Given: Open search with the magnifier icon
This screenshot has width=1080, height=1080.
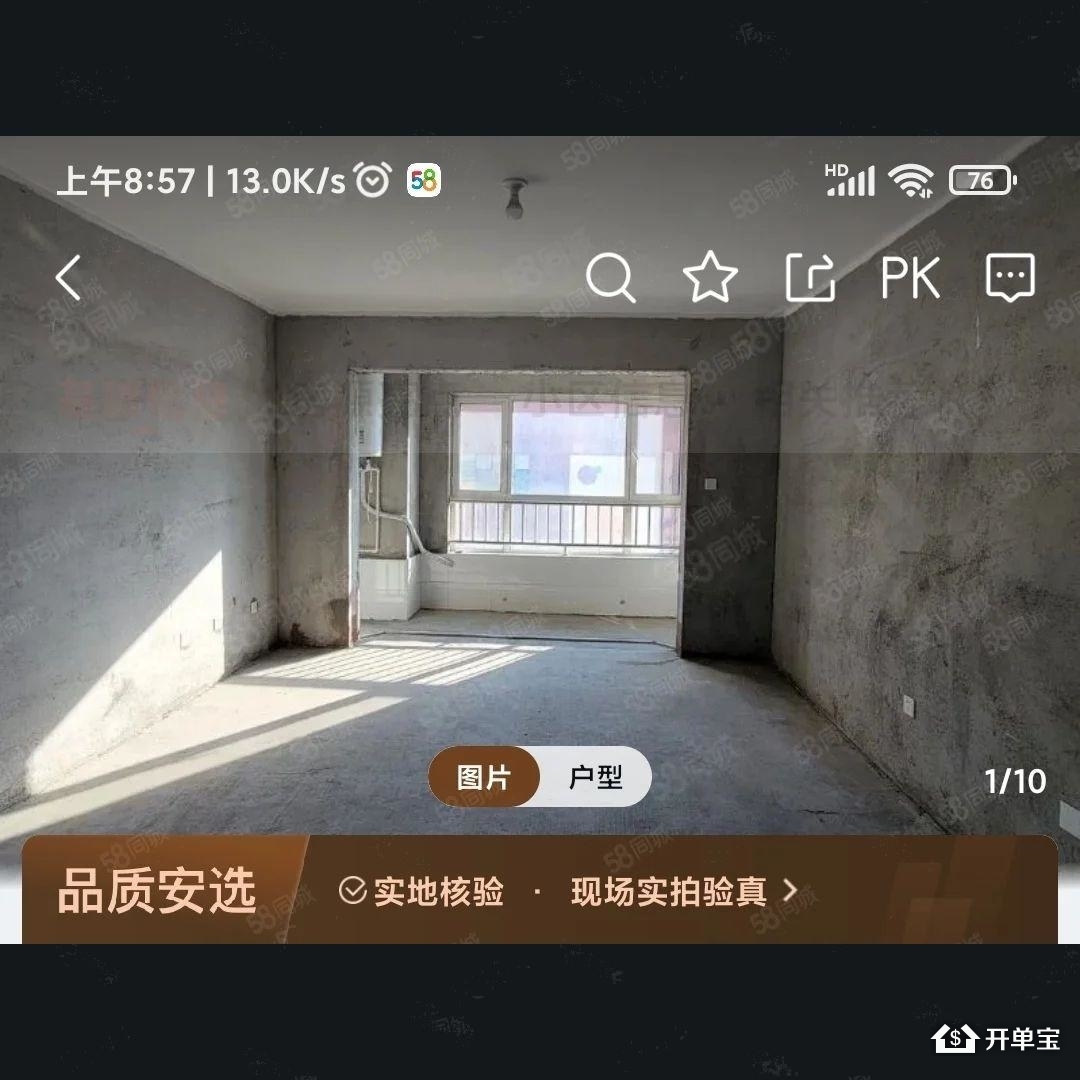Looking at the screenshot, I should [x=610, y=278].
